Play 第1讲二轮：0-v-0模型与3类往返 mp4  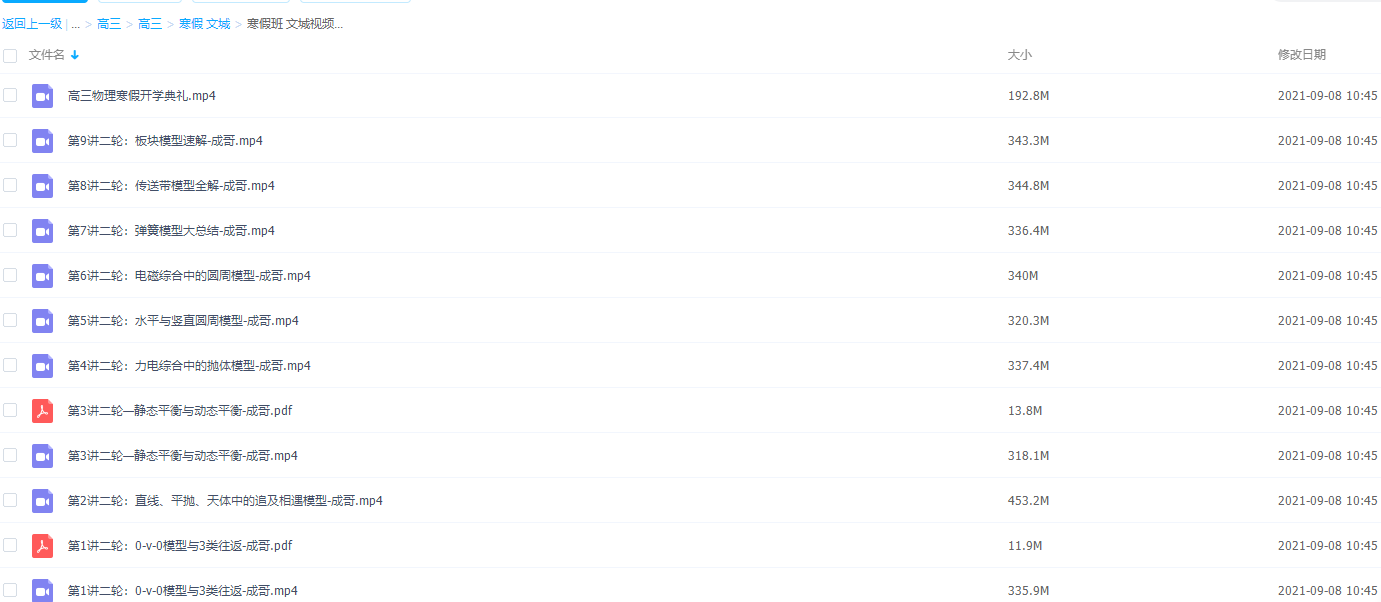point(182,590)
